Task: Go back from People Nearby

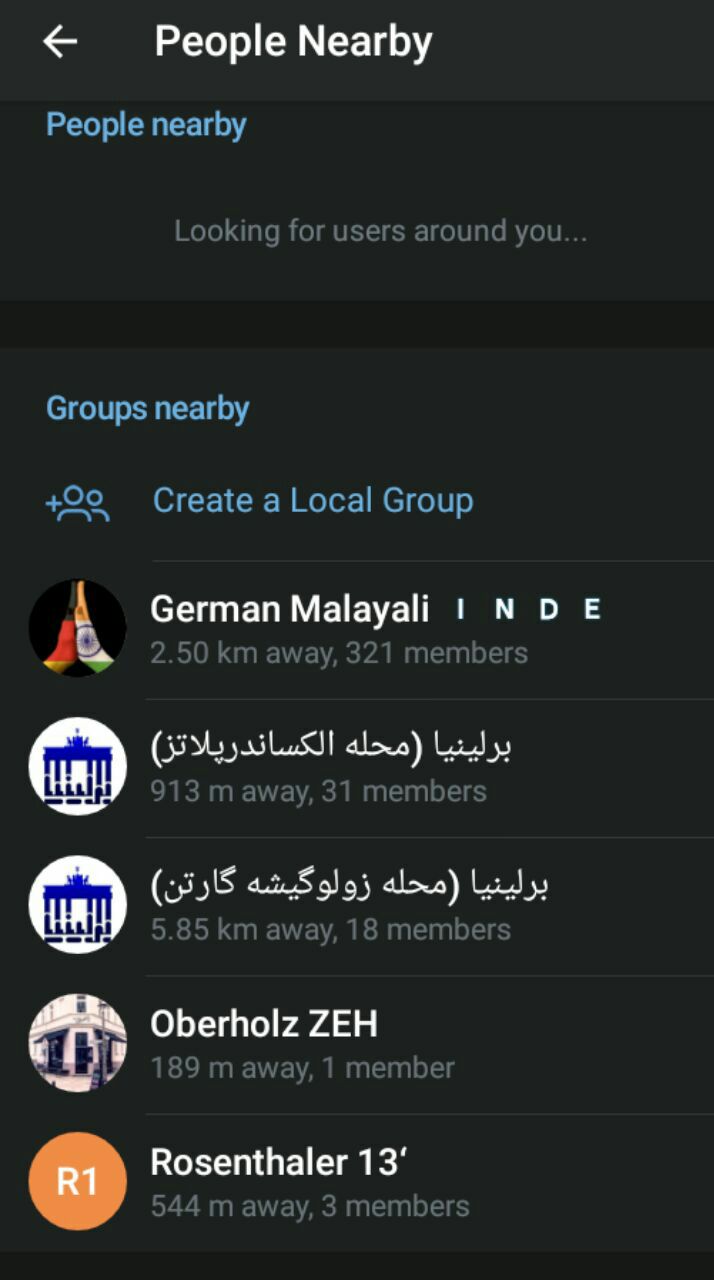Action: pyautogui.click(x=60, y=42)
